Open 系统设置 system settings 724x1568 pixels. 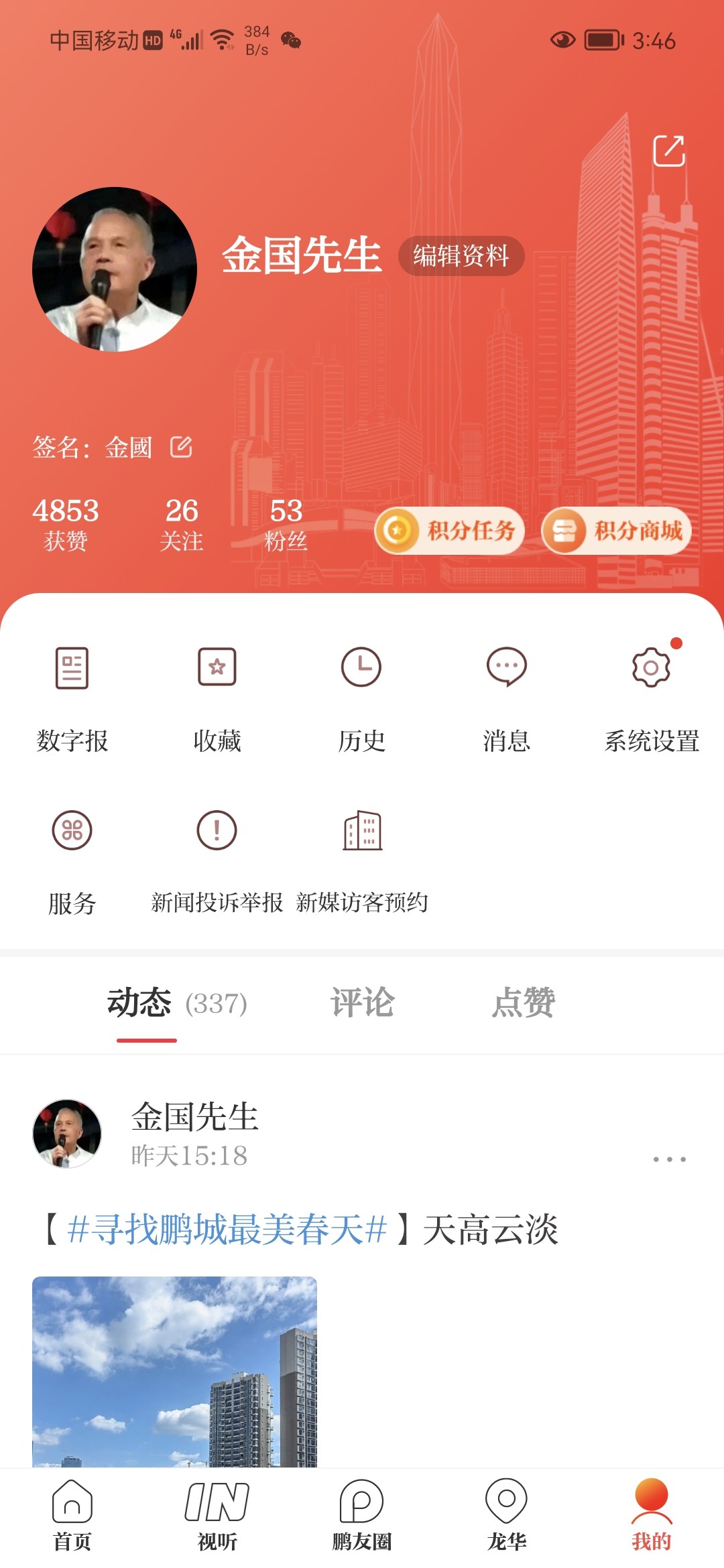[651, 696]
